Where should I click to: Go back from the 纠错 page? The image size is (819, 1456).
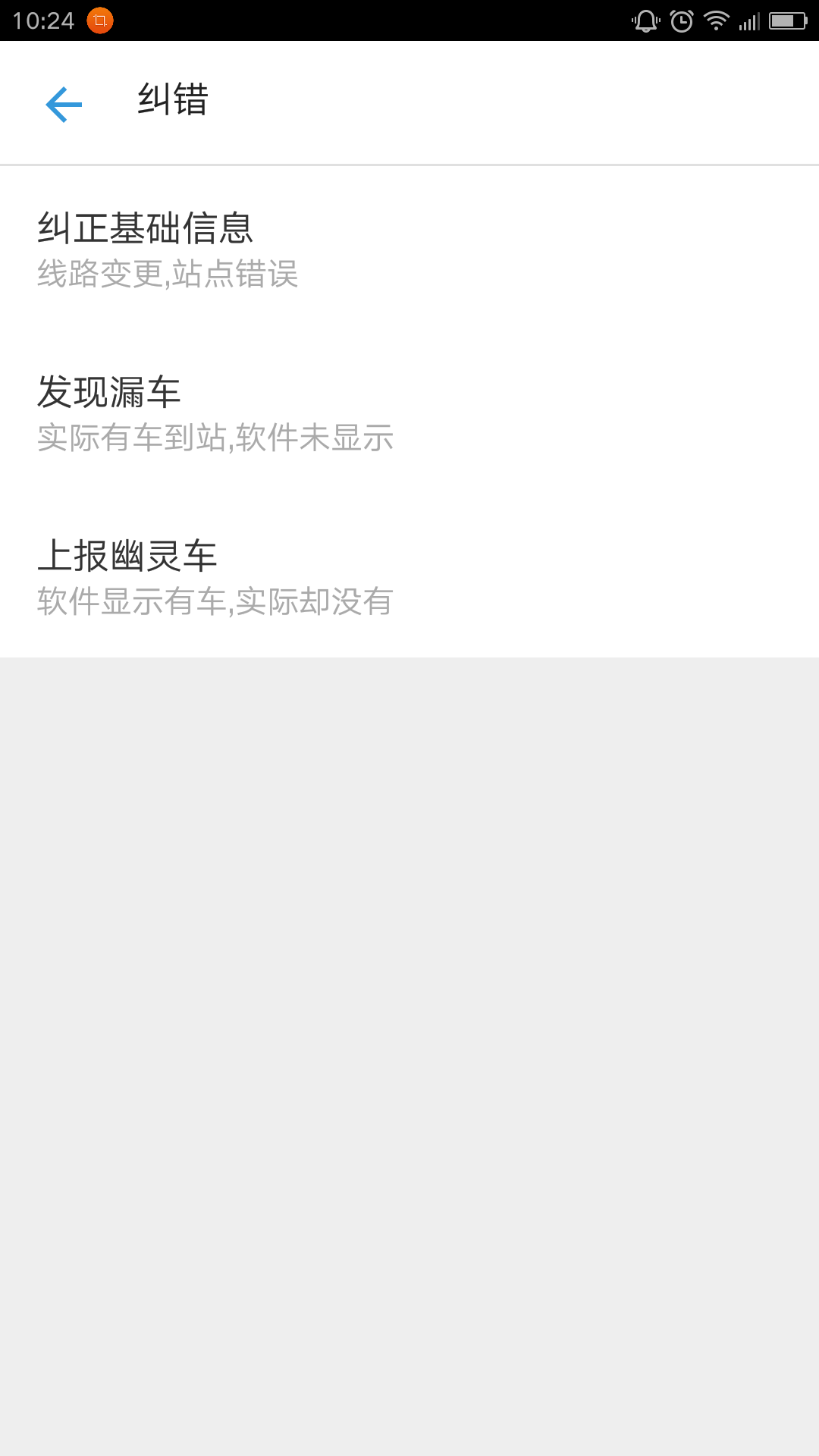64,104
